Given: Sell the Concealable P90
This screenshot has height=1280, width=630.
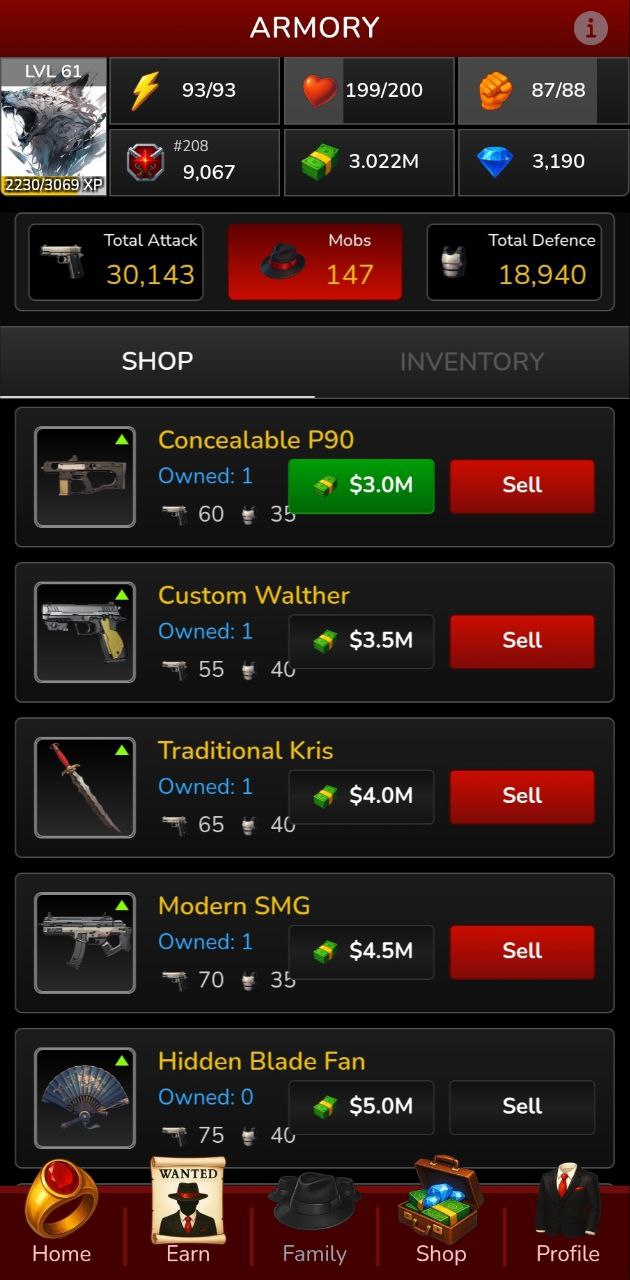Looking at the screenshot, I should point(522,486).
